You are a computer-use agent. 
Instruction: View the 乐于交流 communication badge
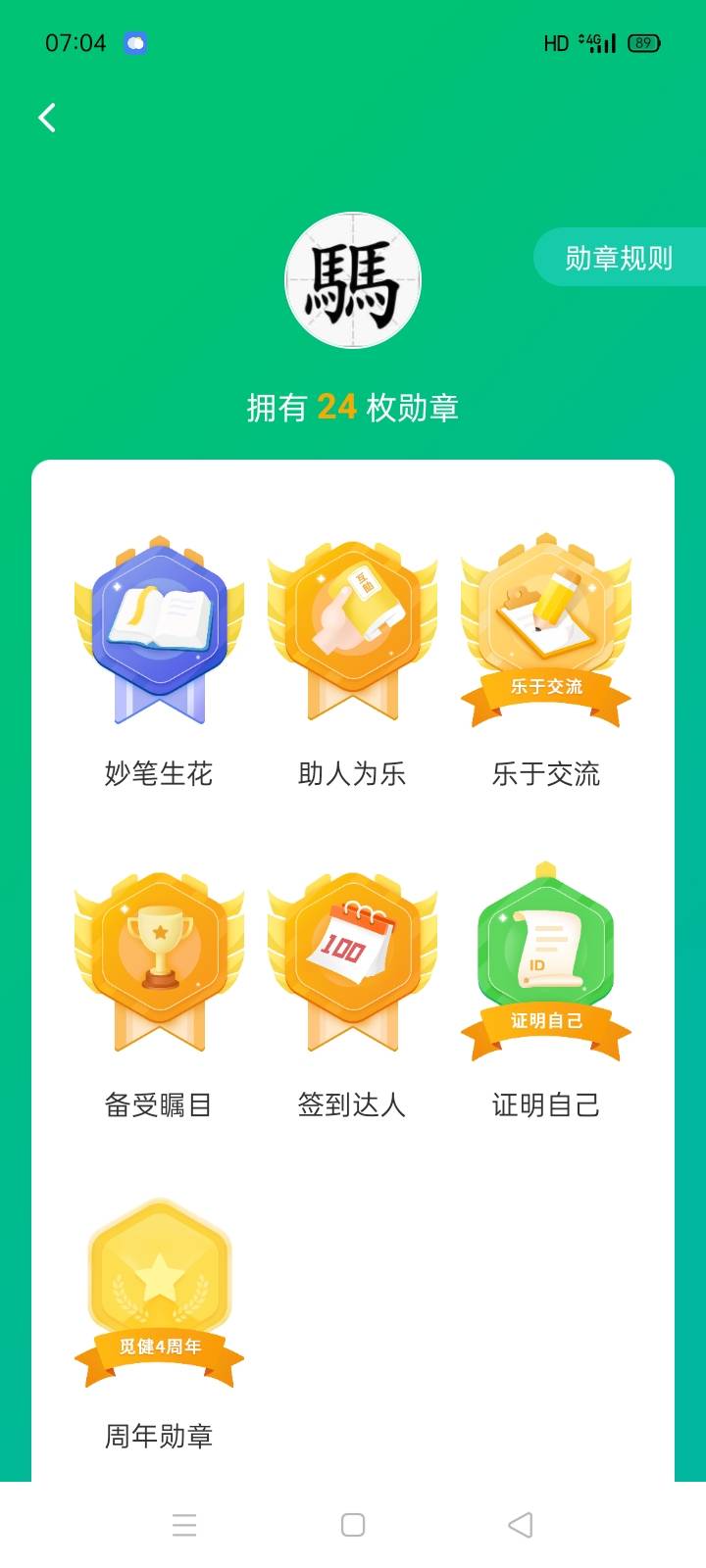coord(545,617)
